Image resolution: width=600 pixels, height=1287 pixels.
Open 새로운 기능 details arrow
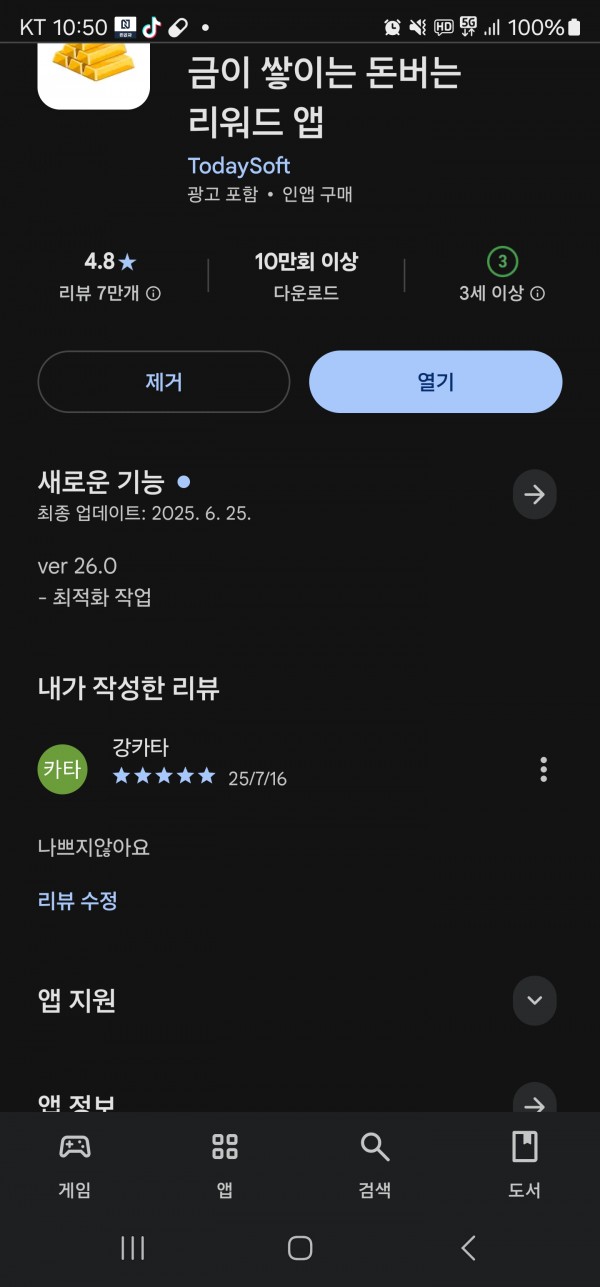tap(535, 494)
